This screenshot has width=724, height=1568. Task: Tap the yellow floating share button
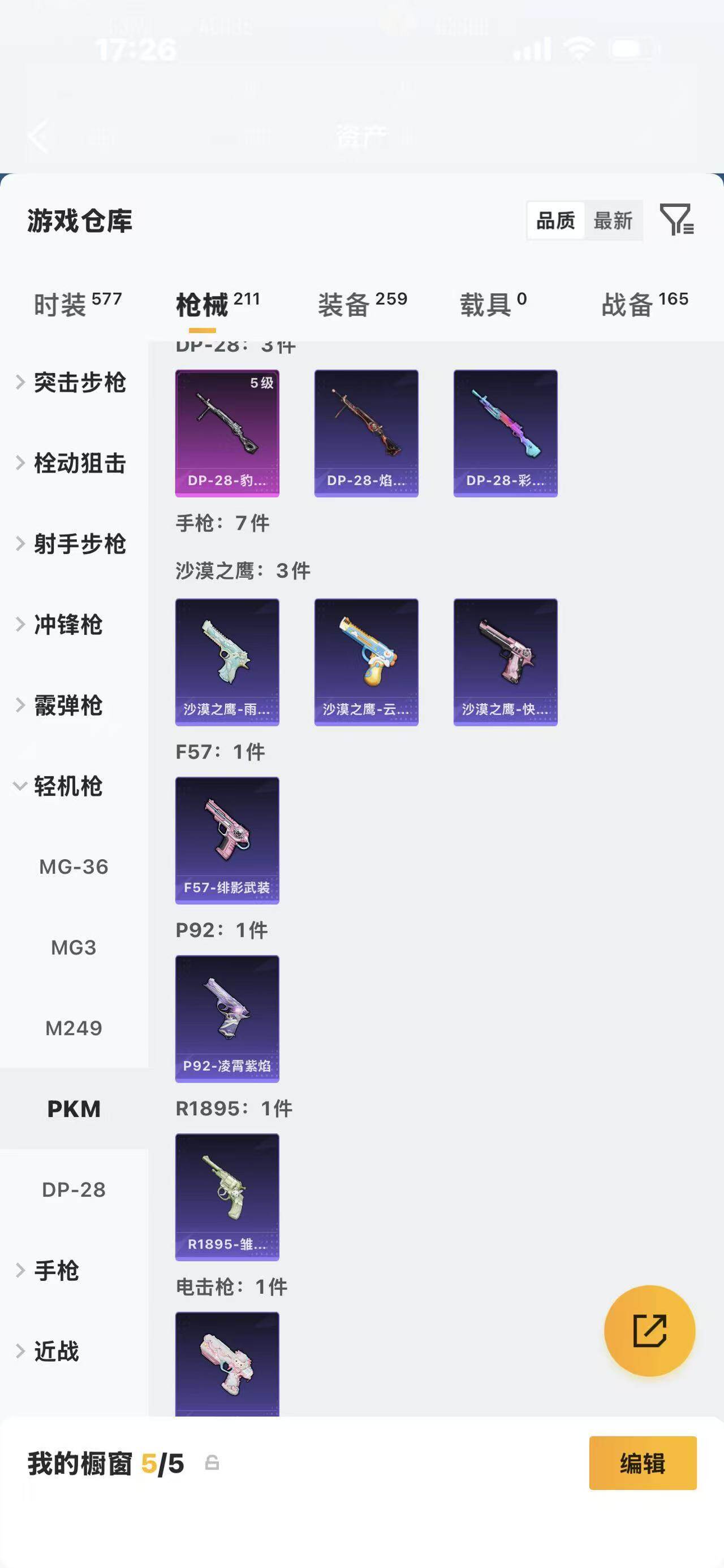(x=649, y=1330)
